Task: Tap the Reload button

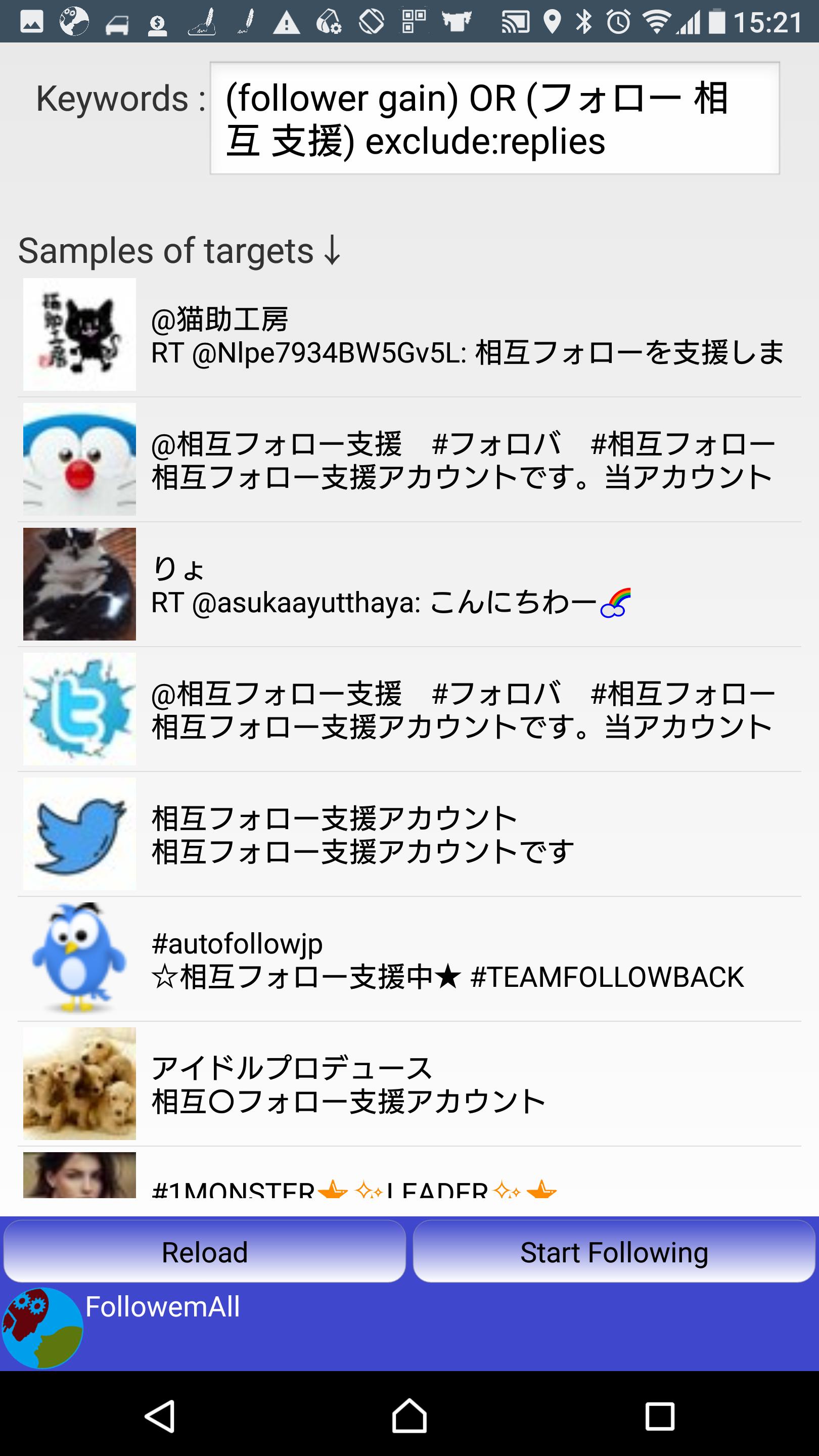Action: (205, 1251)
